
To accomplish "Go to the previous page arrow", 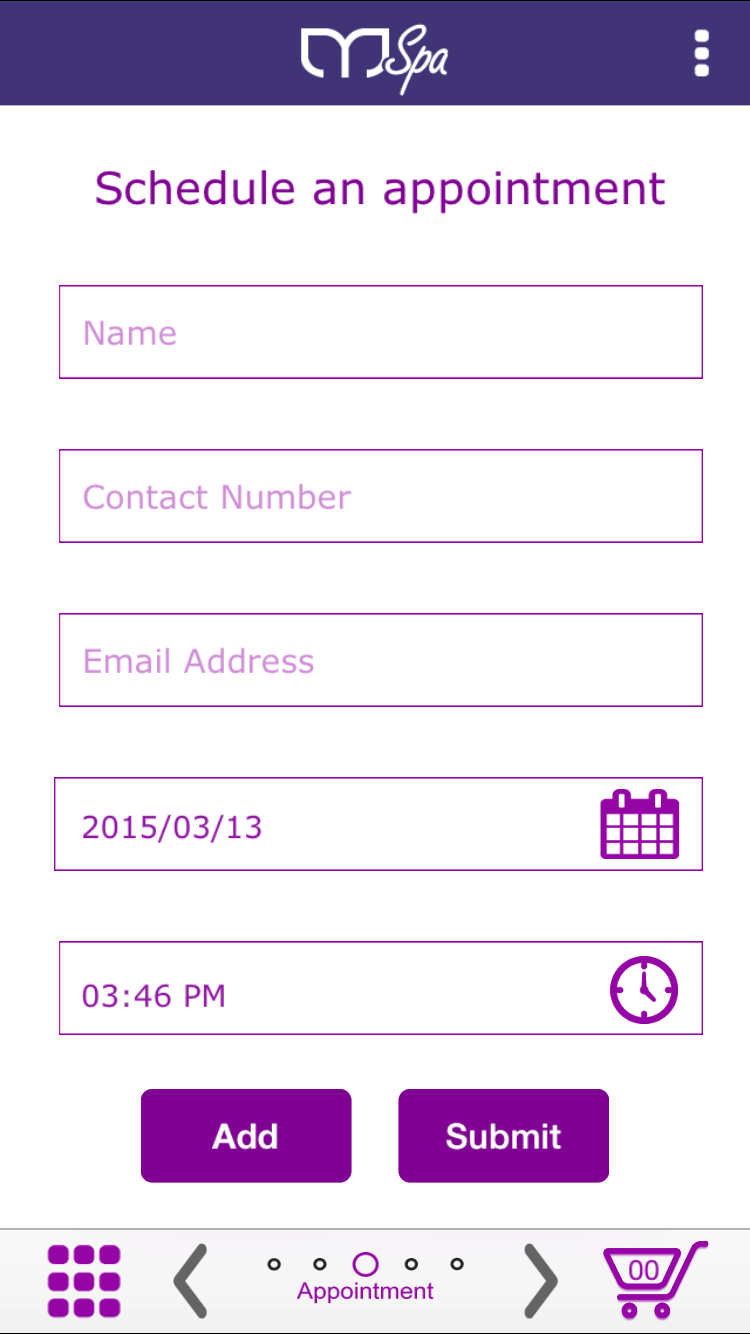I will (190, 1281).
